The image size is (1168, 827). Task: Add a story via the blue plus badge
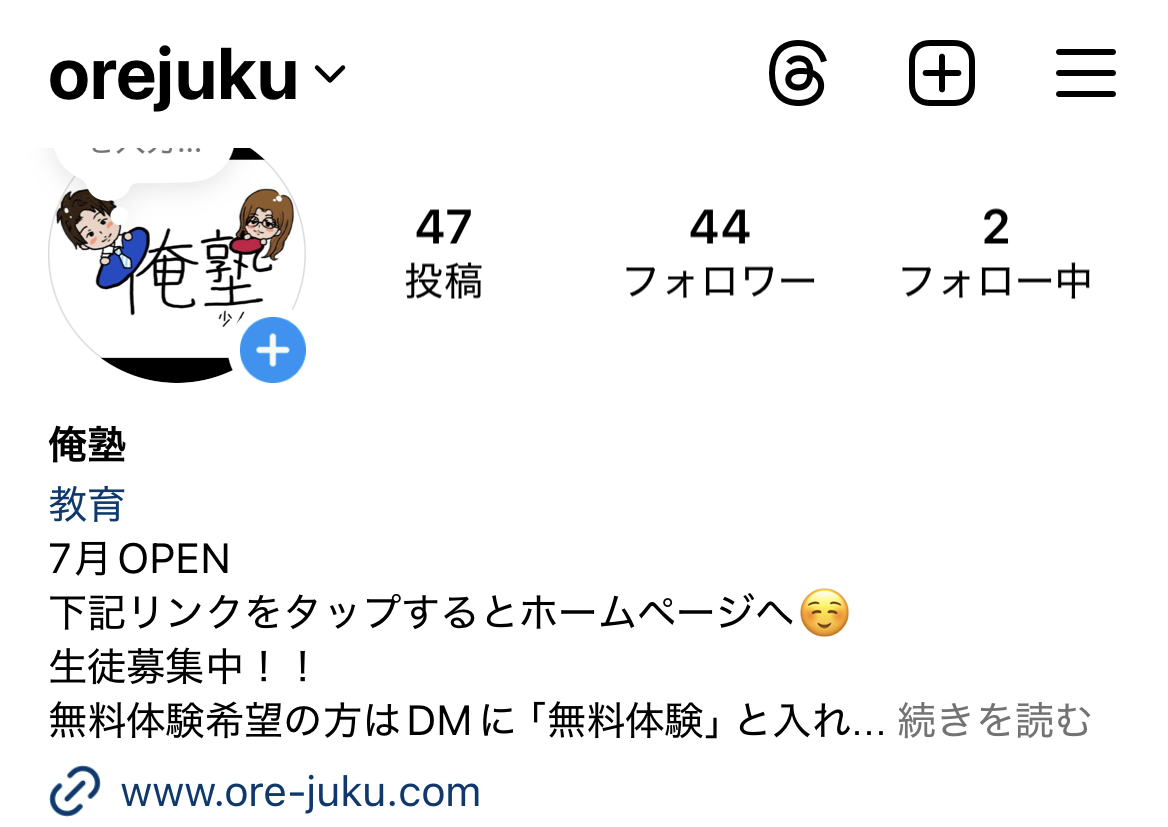(273, 351)
